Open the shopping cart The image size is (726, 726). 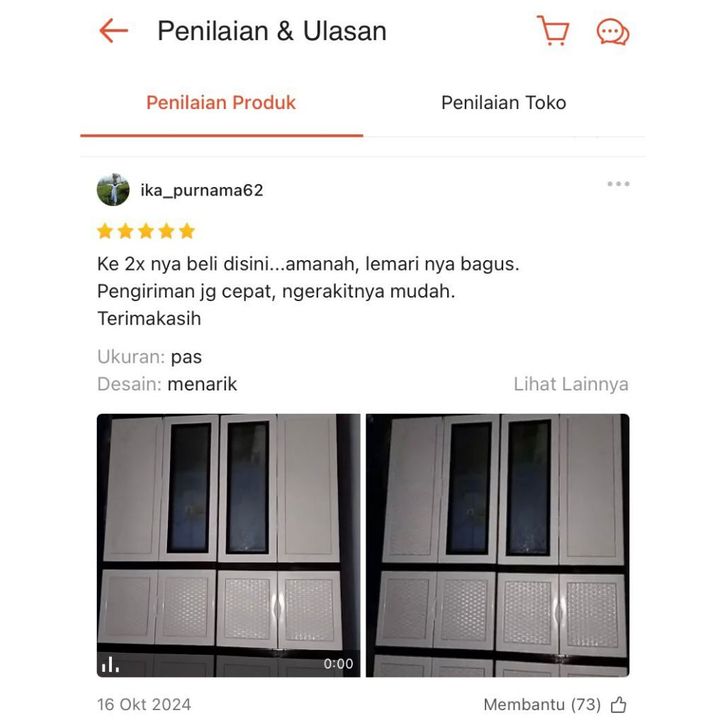click(552, 30)
